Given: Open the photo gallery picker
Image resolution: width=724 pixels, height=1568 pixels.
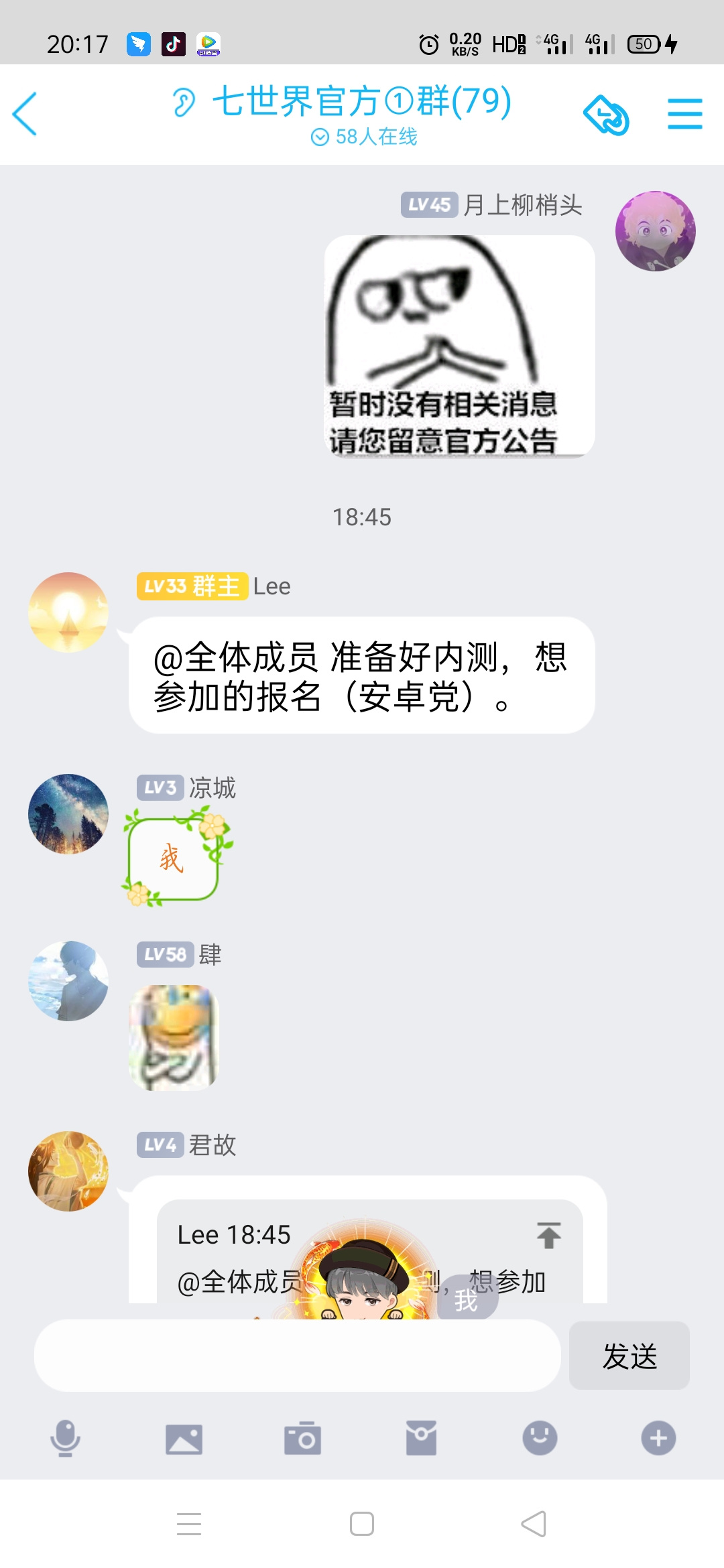Looking at the screenshot, I should pyautogui.click(x=184, y=1439).
